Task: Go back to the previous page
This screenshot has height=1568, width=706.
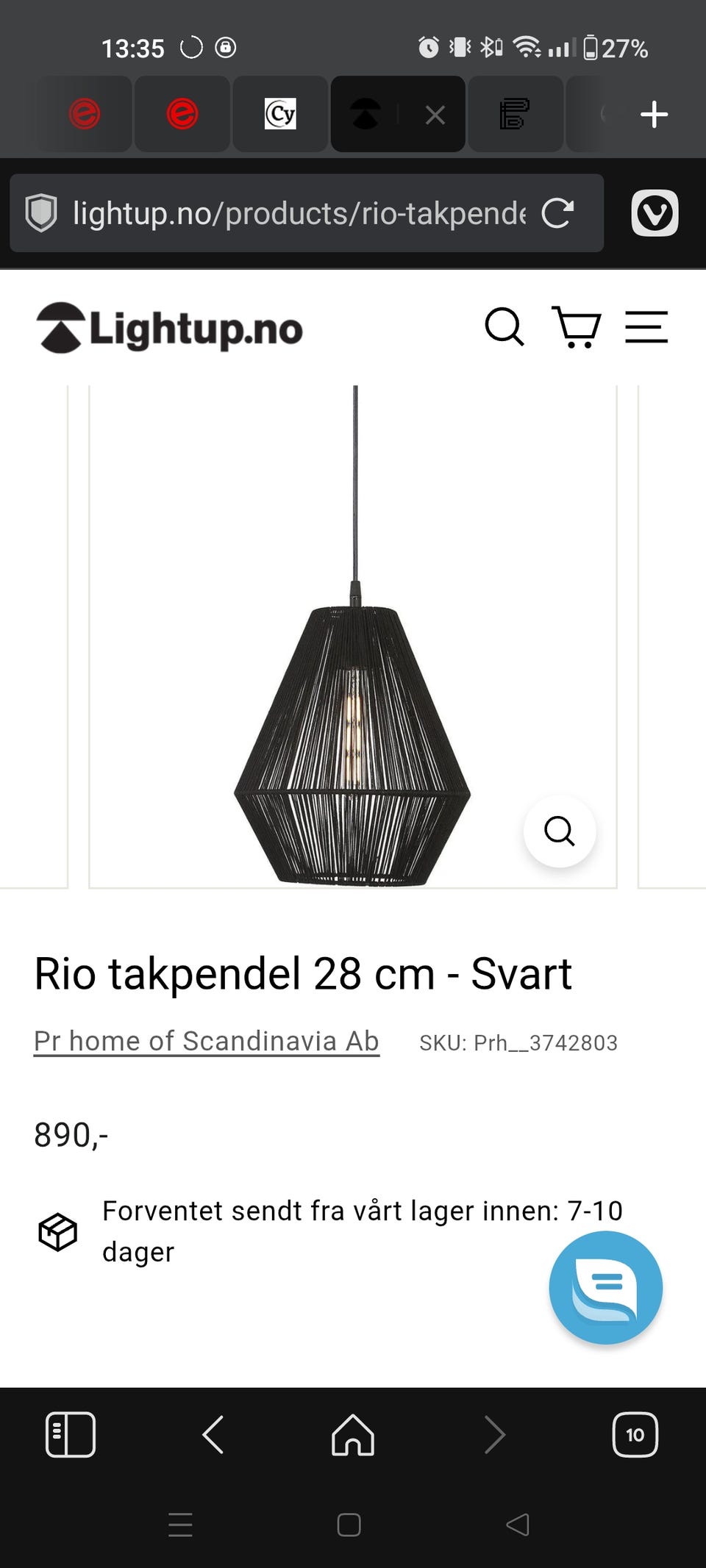Action: [x=213, y=1434]
